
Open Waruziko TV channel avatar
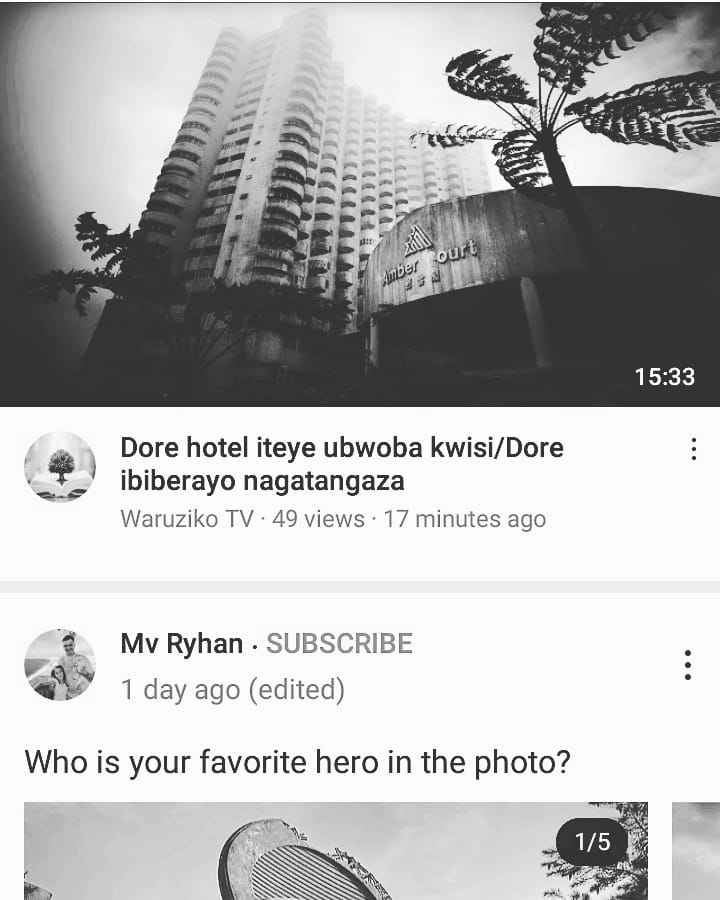[x=60, y=468]
